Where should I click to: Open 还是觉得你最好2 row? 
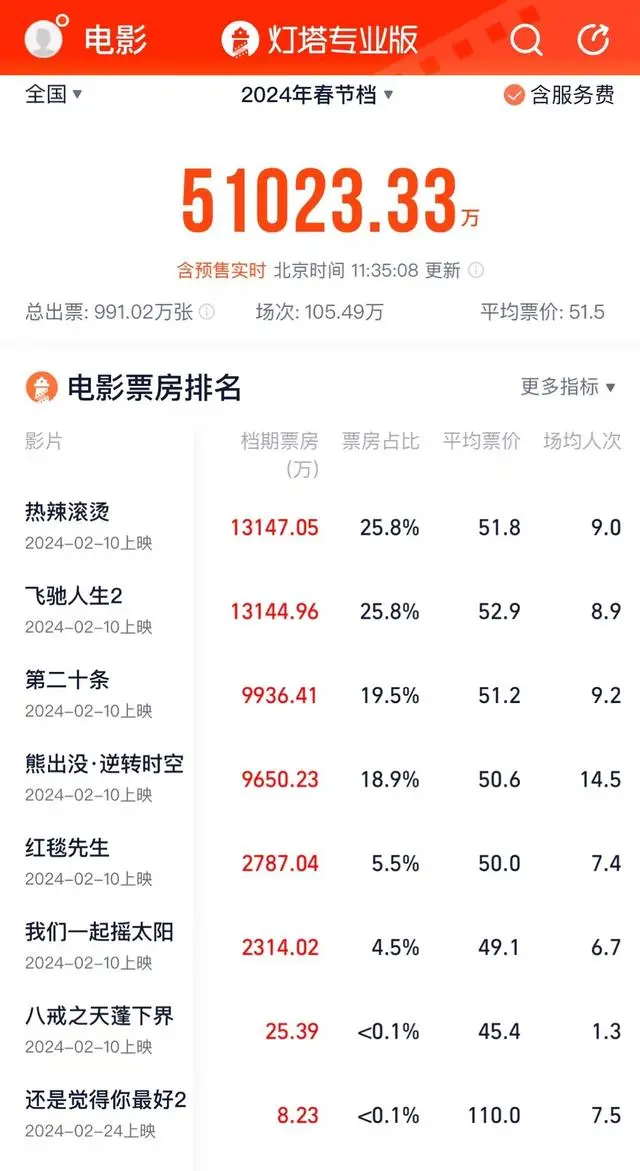320,1115
